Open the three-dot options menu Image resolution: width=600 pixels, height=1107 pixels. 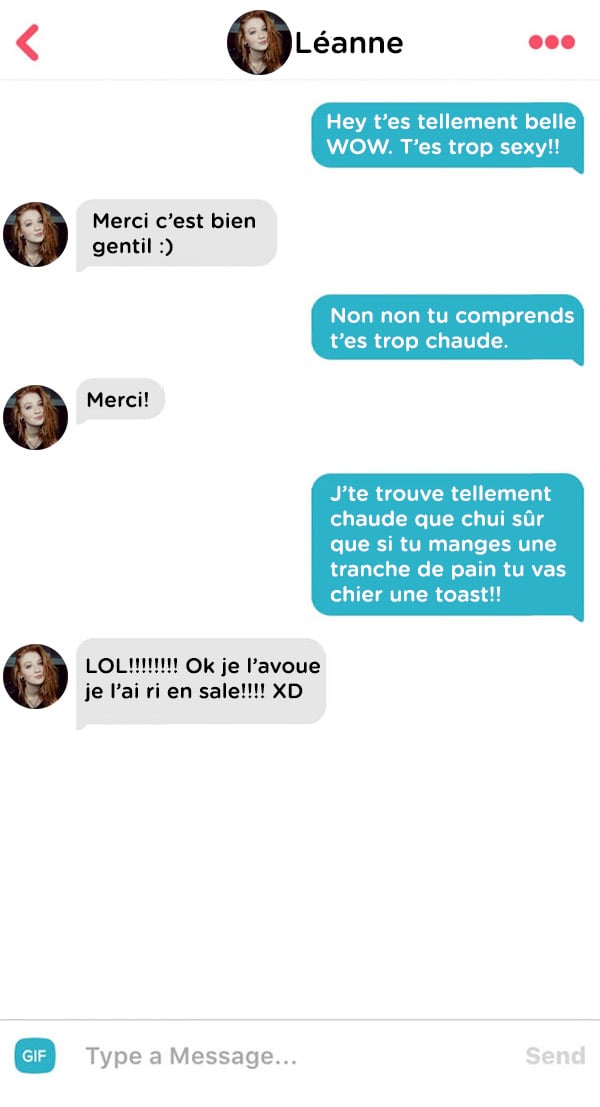coord(552,42)
